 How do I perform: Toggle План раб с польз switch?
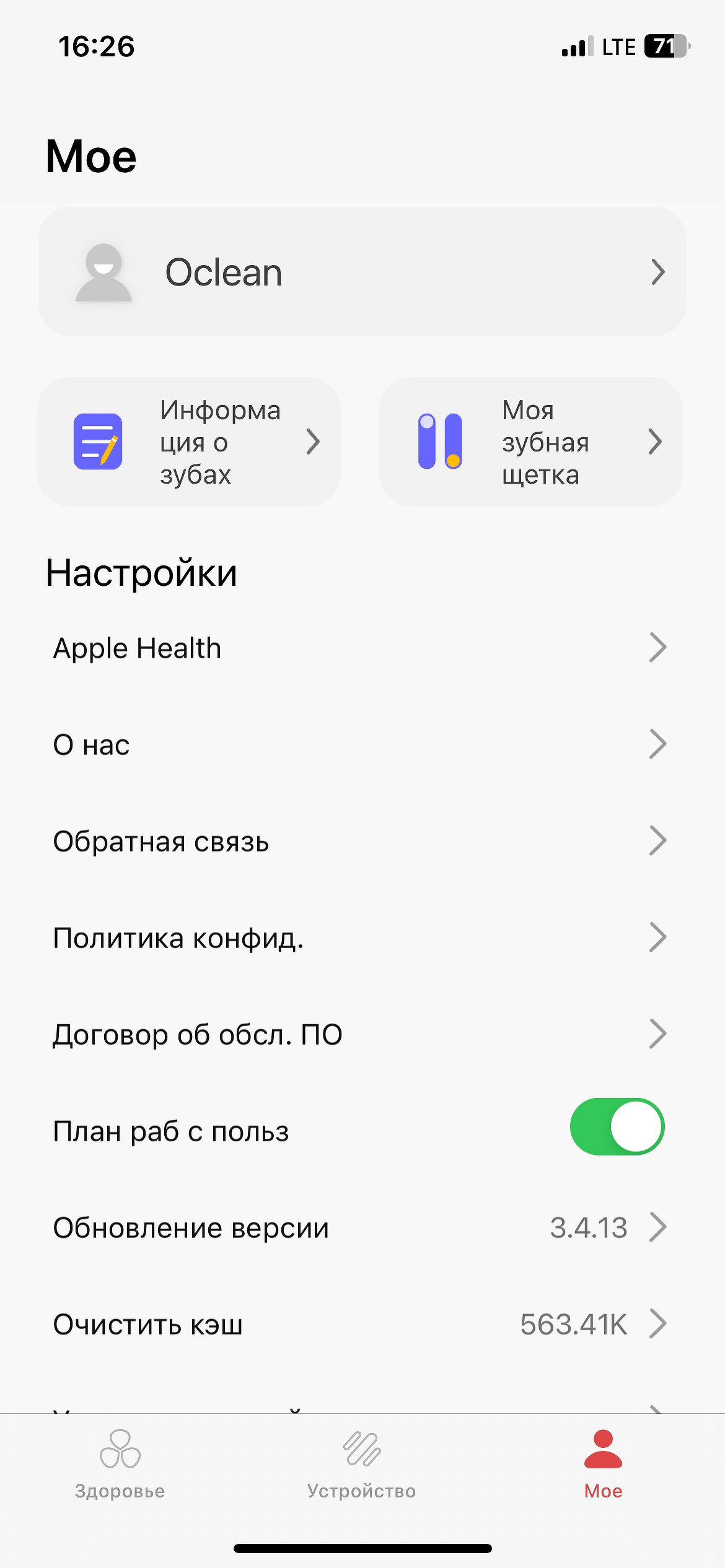click(x=617, y=1126)
